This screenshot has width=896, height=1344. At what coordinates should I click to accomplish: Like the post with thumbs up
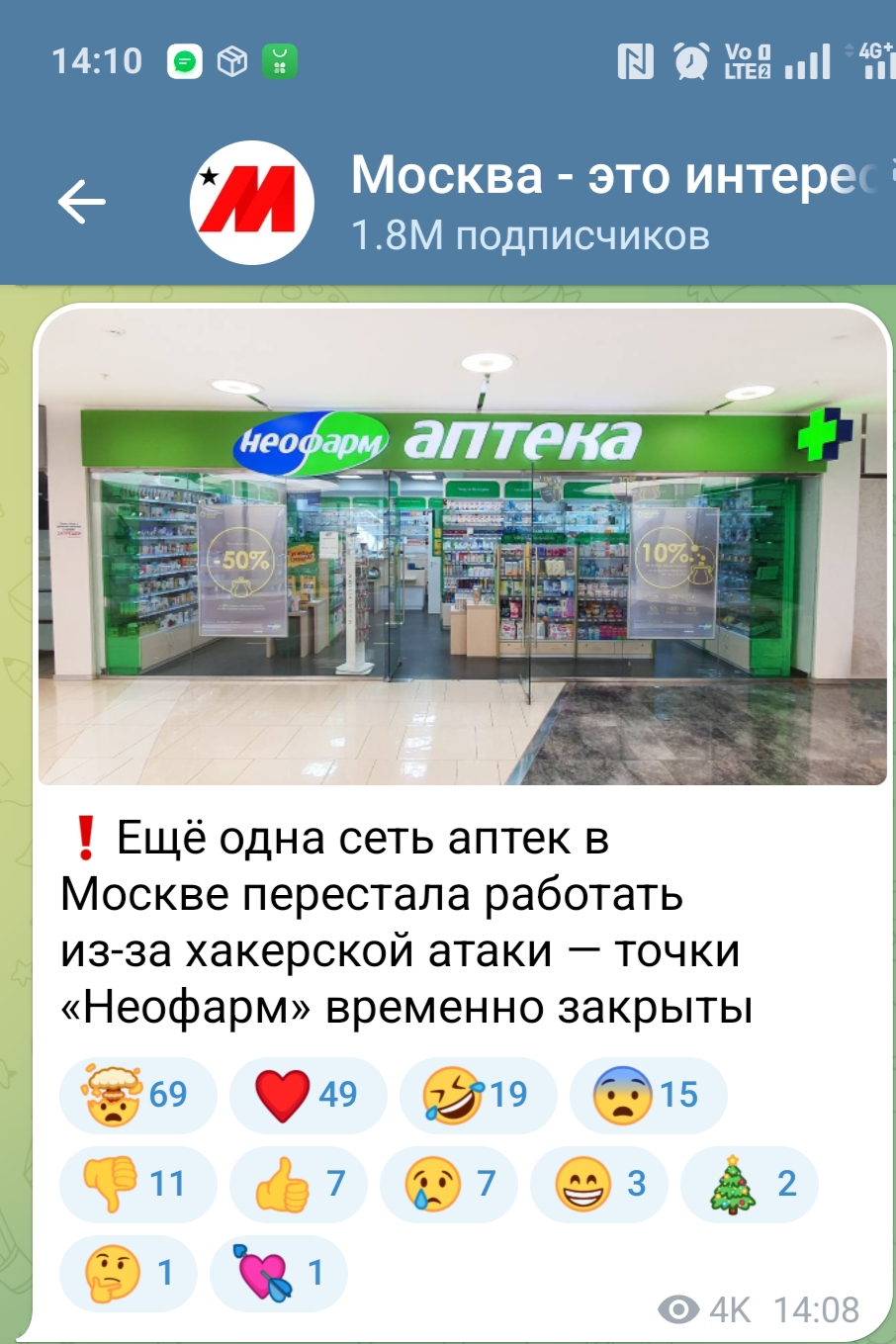coord(298,1184)
